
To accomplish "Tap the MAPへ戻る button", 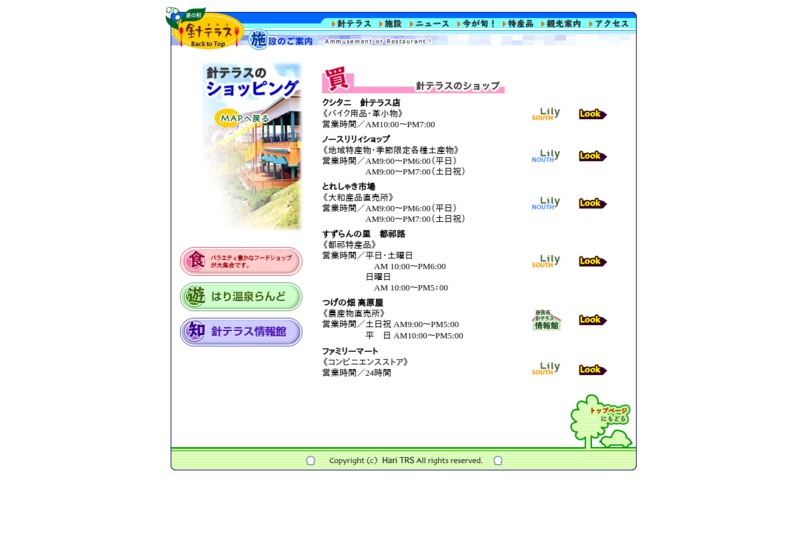I will (242, 118).
